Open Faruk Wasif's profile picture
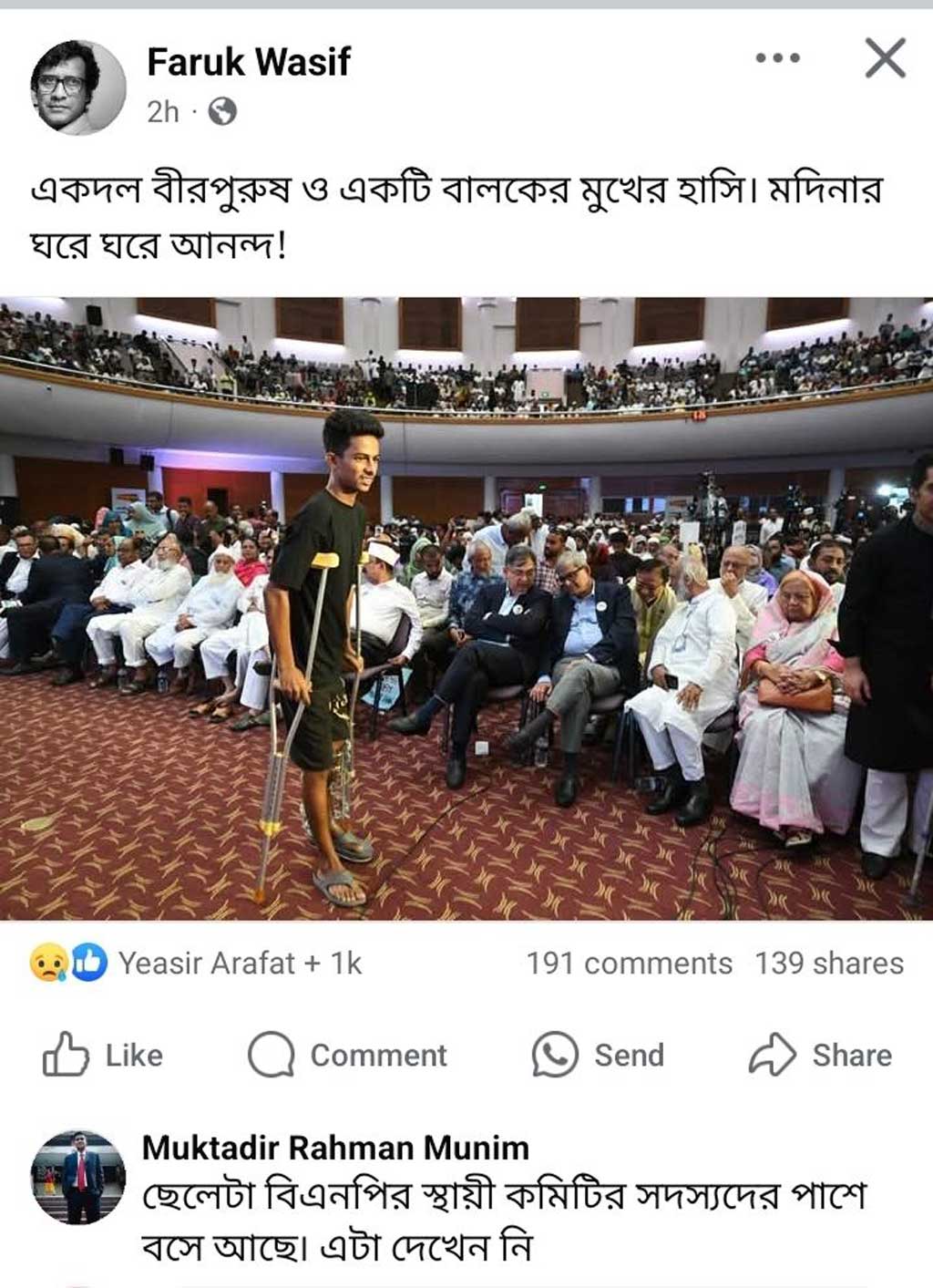This screenshot has width=933, height=1288. (x=77, y=87)
